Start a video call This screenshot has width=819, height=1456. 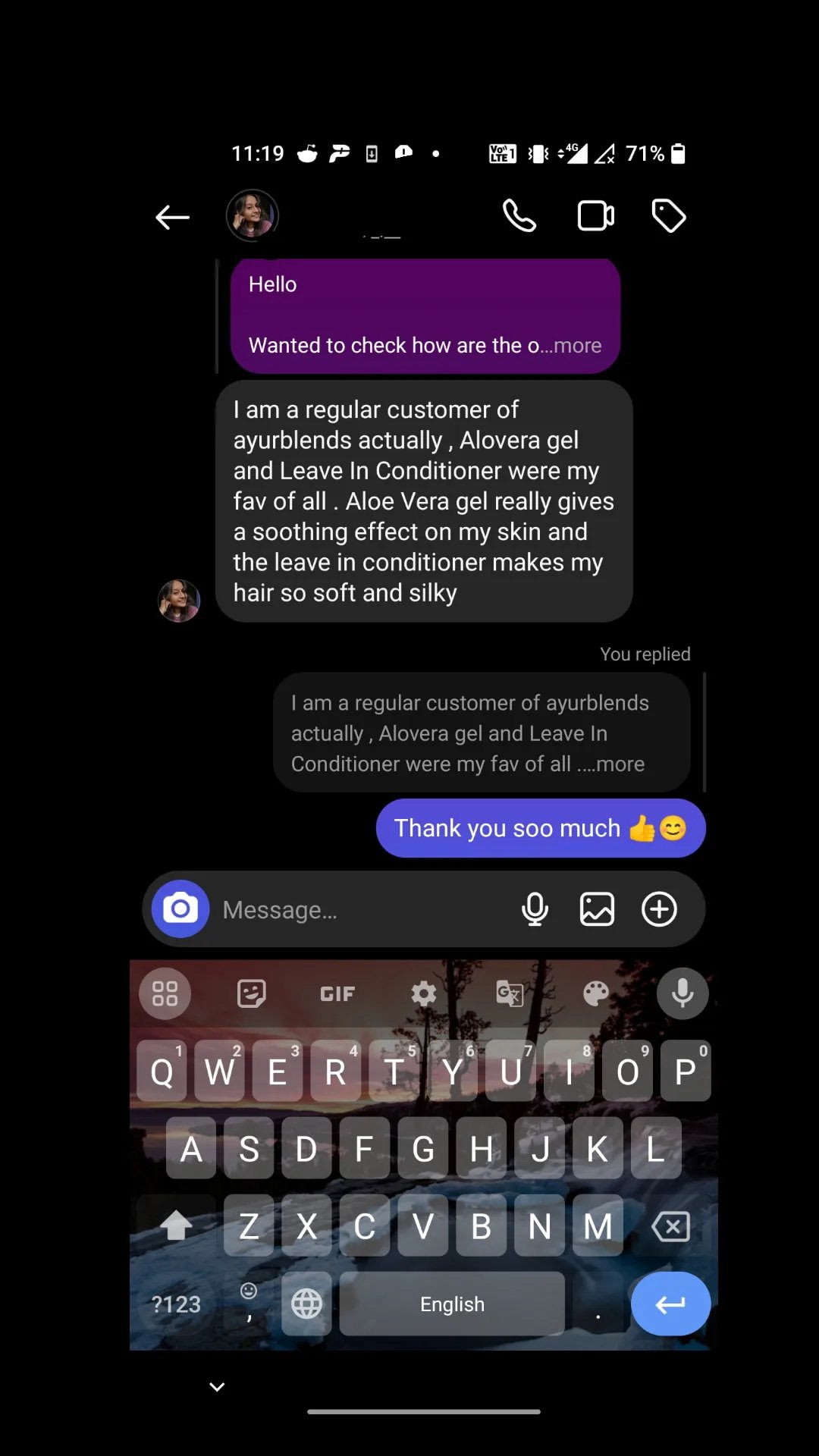pyautogui.click(x=596, y=217)
